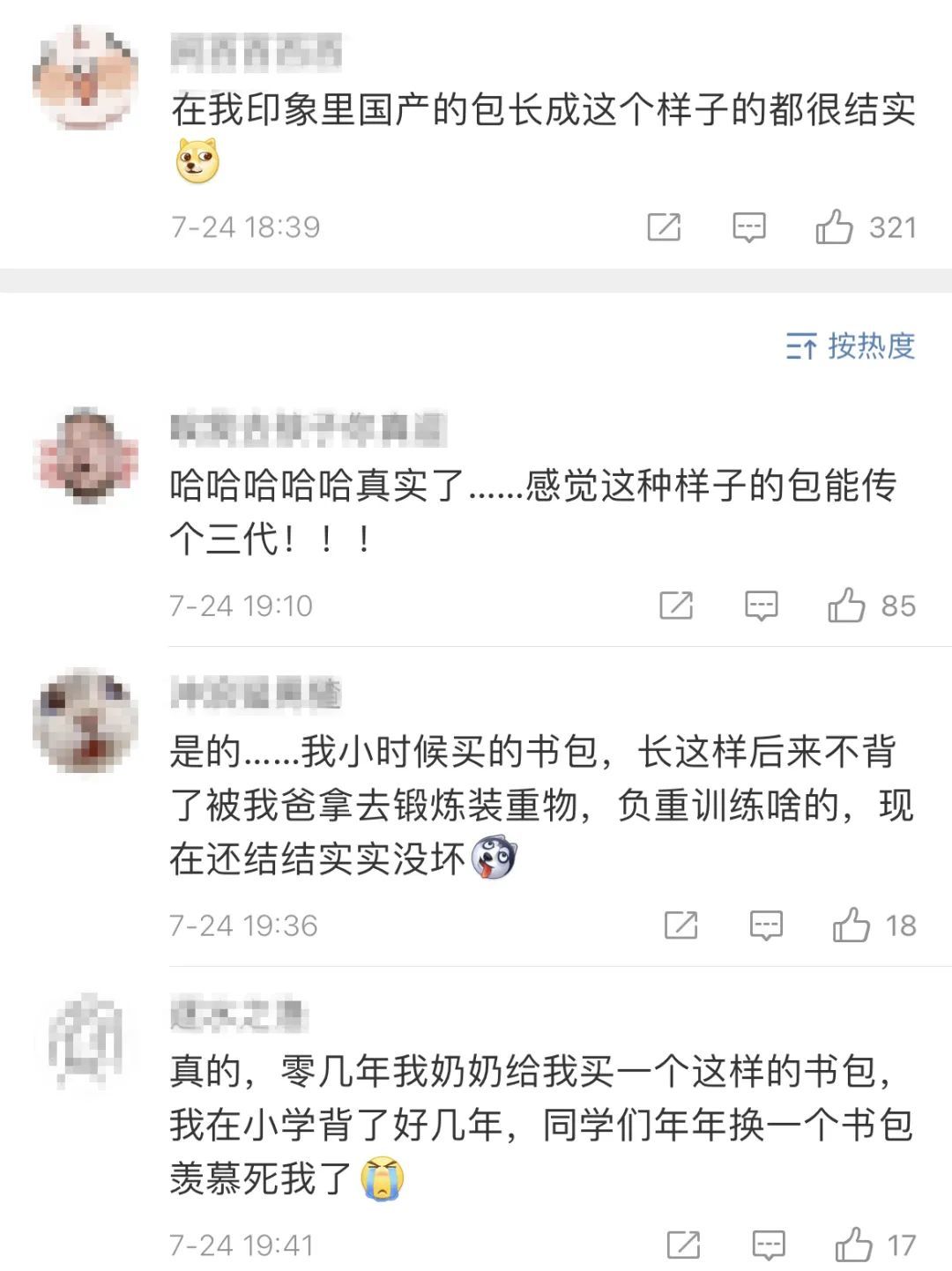Forward the 7-24 19:36 comment

pos(681,925)
